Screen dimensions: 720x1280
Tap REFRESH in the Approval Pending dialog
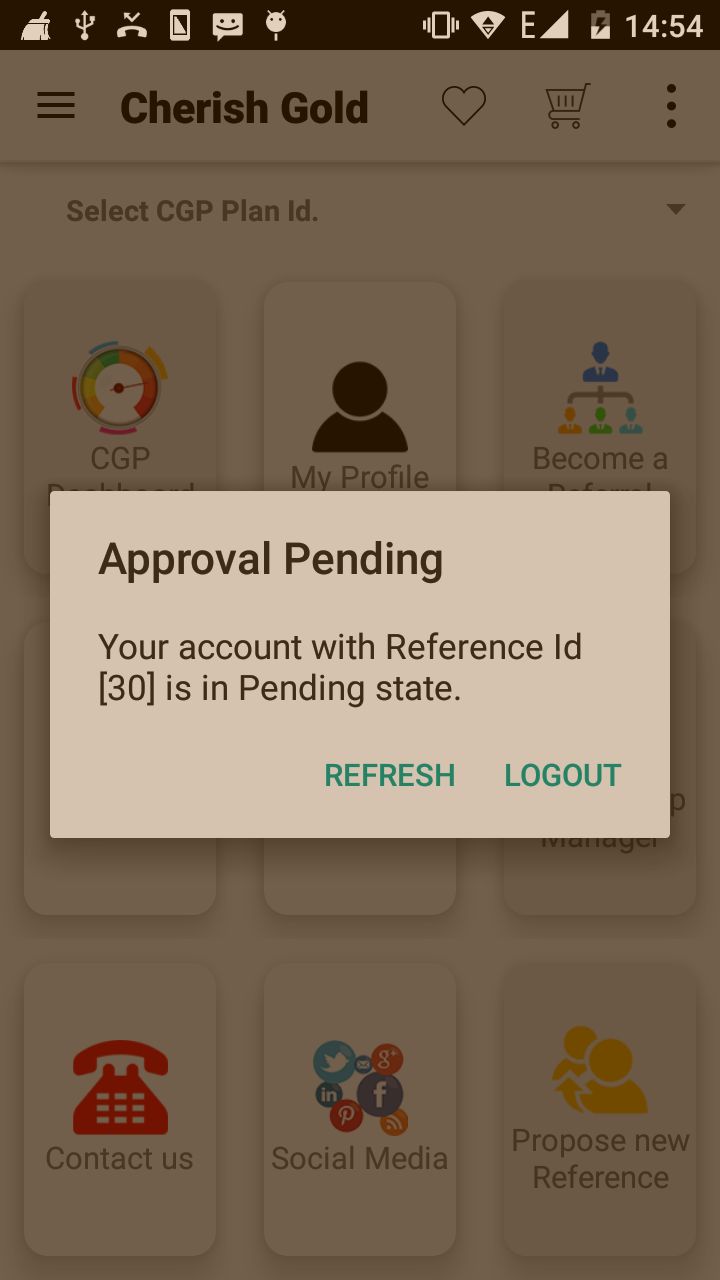389,775
